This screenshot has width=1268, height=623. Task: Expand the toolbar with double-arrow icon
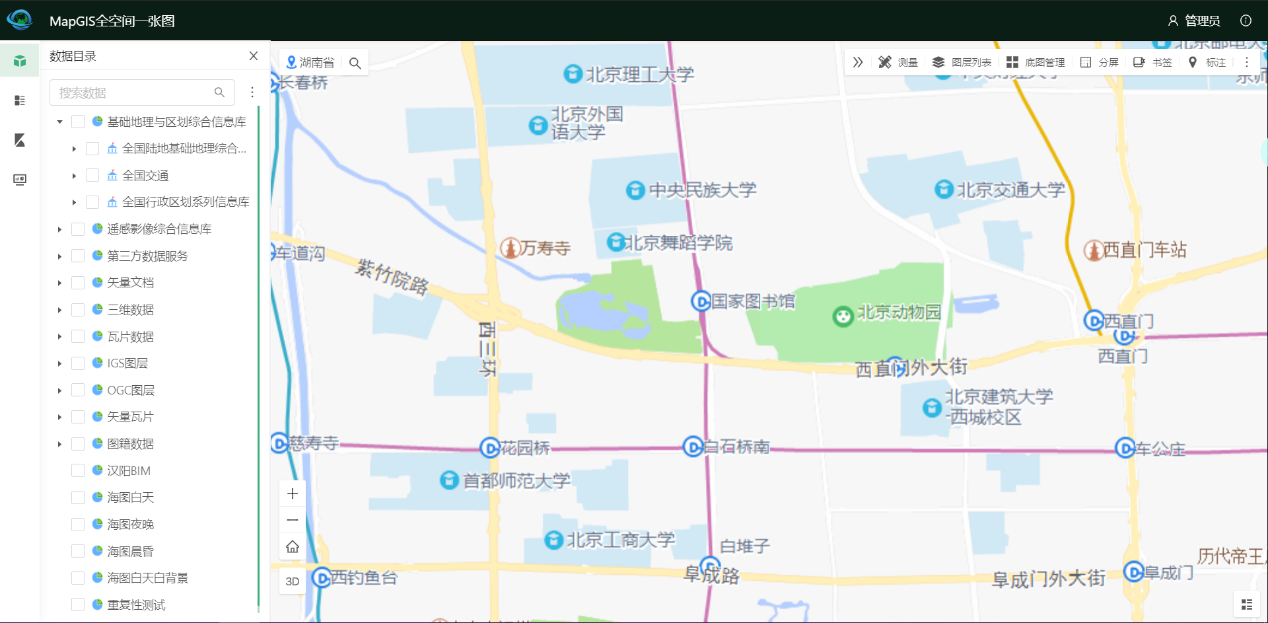[x=858, y=62]
